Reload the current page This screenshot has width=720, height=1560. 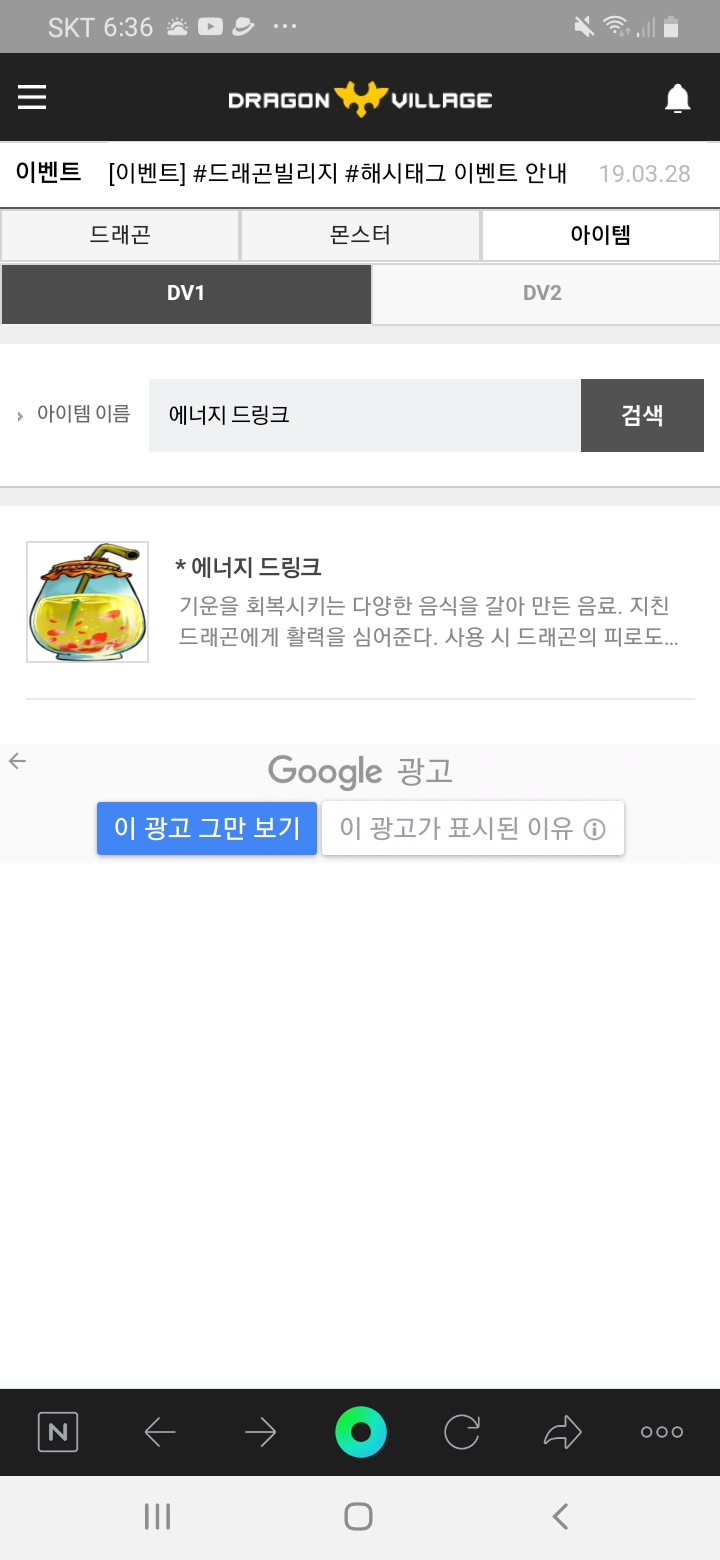(x=462, y=1432)
